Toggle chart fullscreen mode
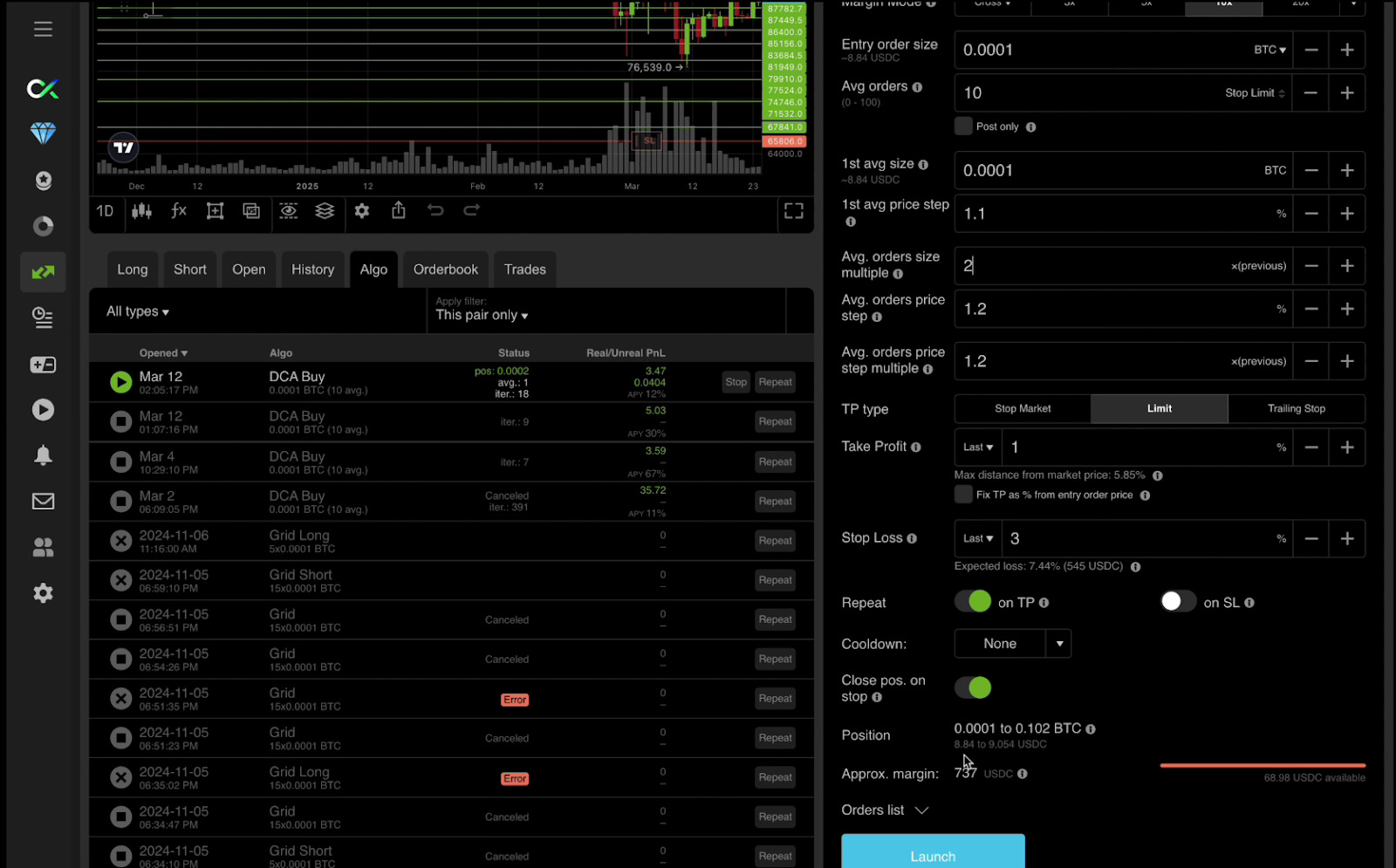1396x868 pixels. [793, 211]
